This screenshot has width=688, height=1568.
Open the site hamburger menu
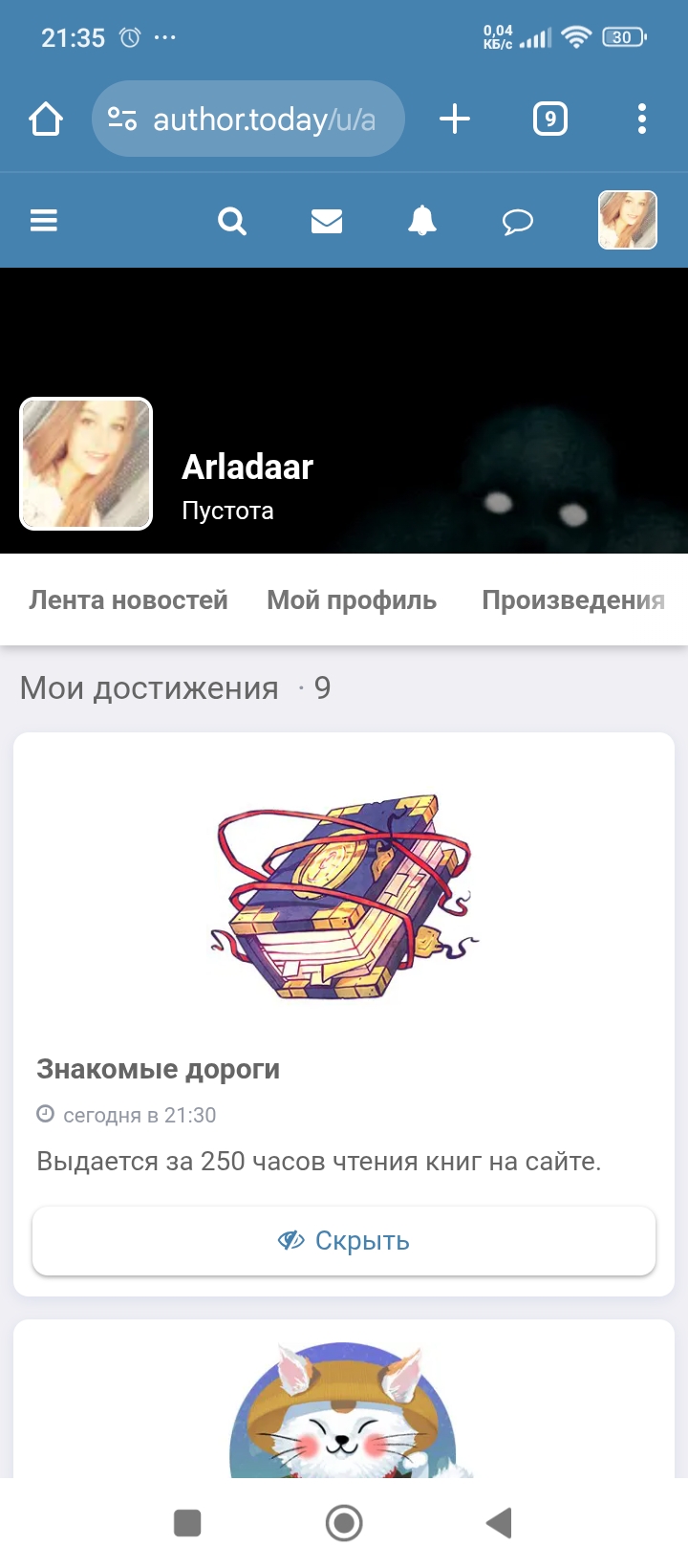click(44, 221)
